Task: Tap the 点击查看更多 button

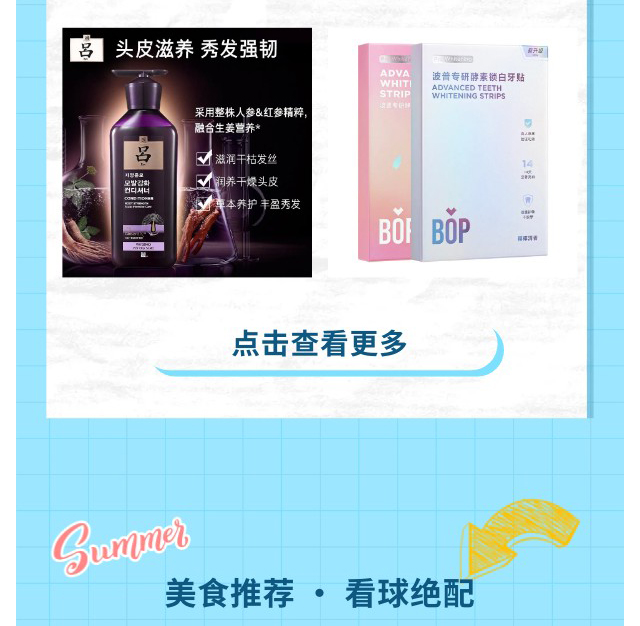Action: [320, 345]
